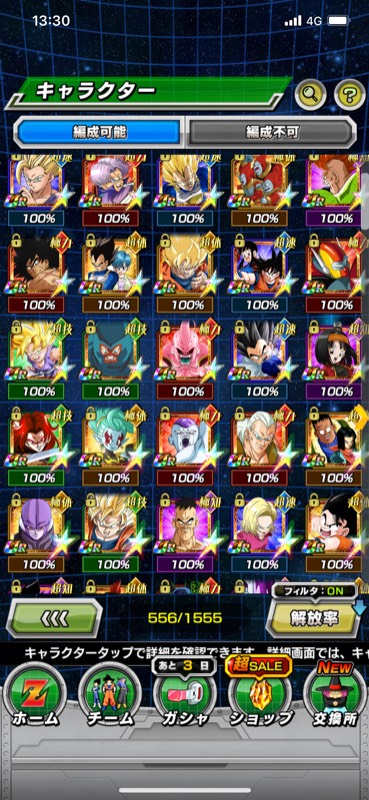Image resolution: width=369 pixels, height=800 pixels.
Task: Open the magnifying glass search icon
Action: tap(311, 93)
